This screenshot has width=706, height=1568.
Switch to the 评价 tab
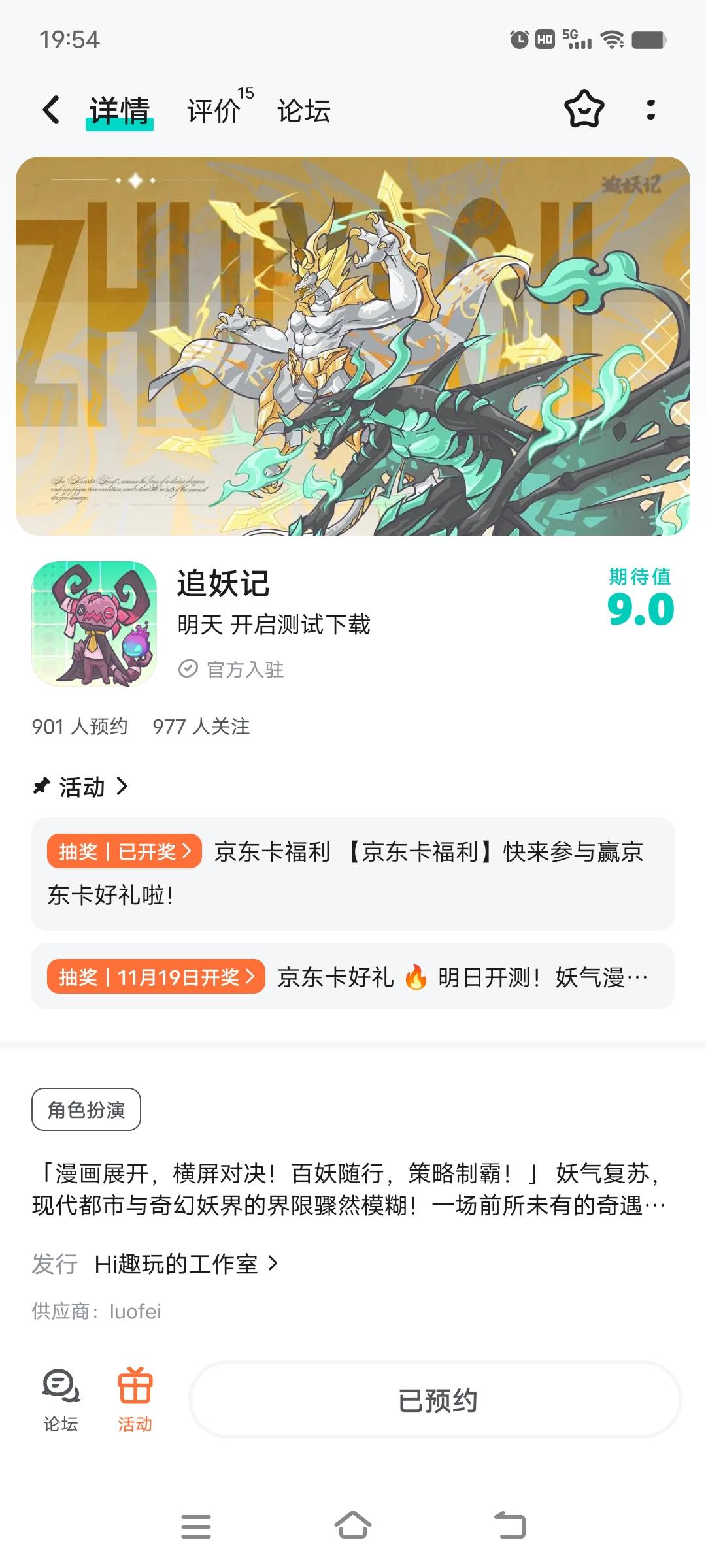(210, 111)
